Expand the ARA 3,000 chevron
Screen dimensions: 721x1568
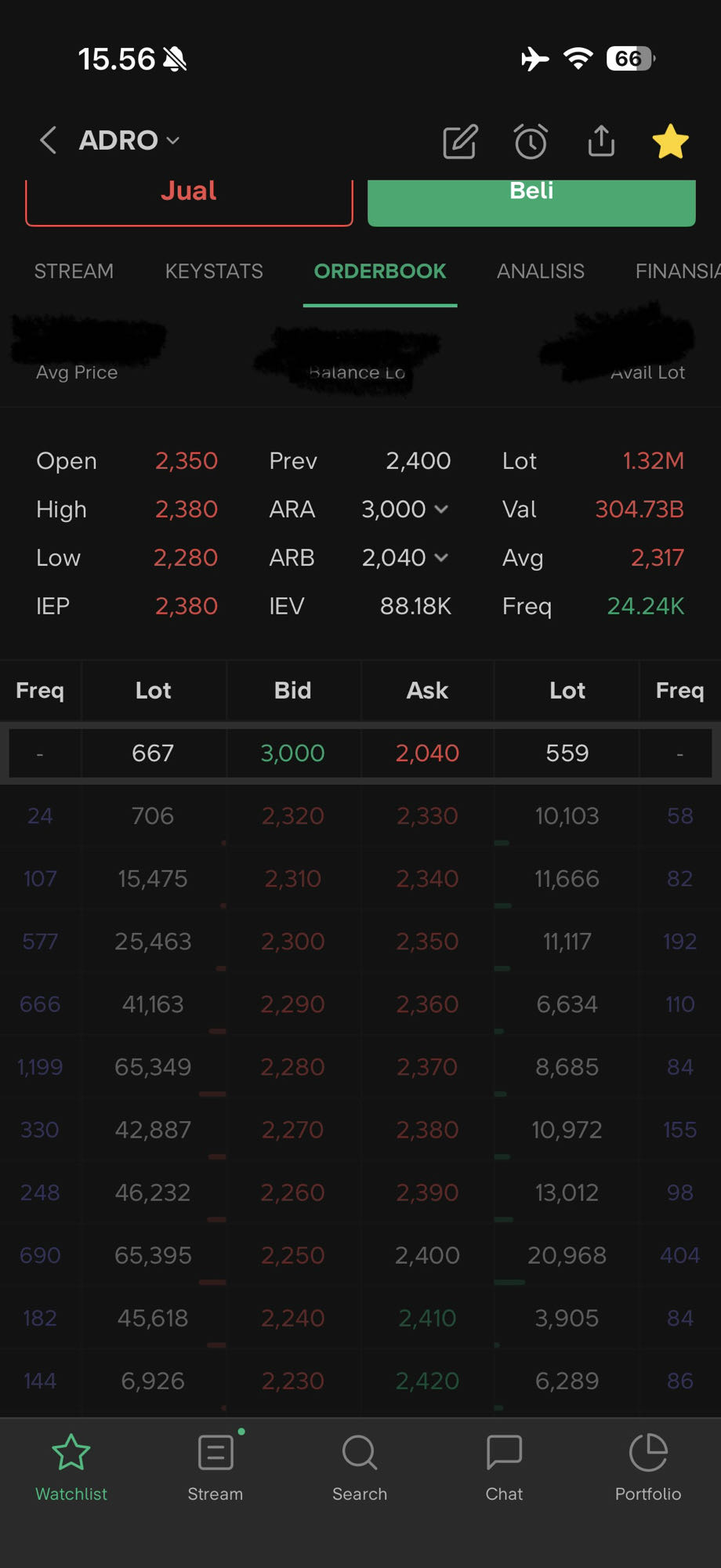[441, 510]
